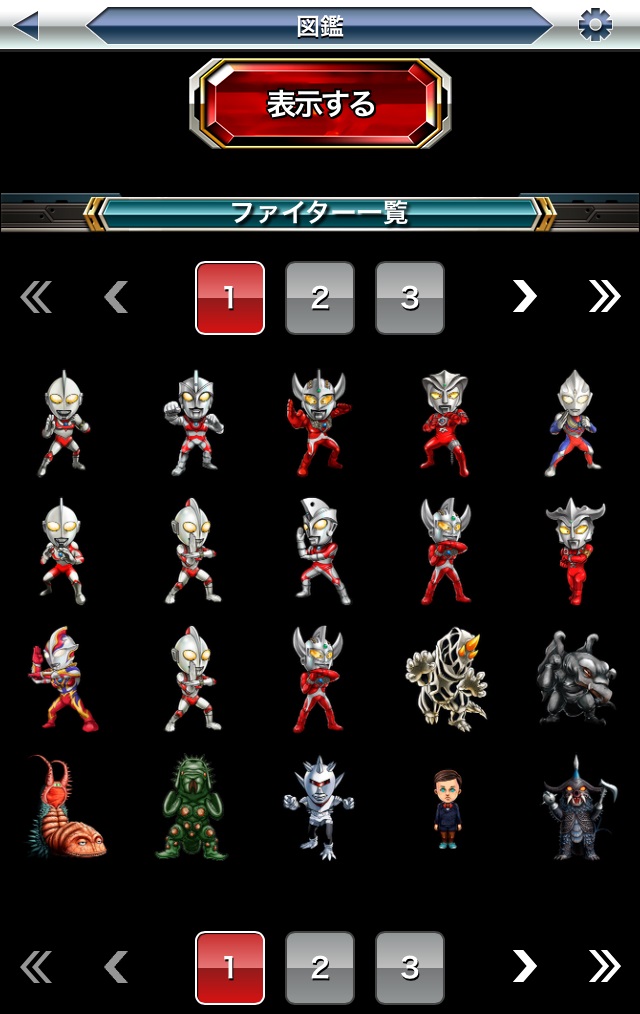Select page 3 below the fighter grid

coord(410,967)
